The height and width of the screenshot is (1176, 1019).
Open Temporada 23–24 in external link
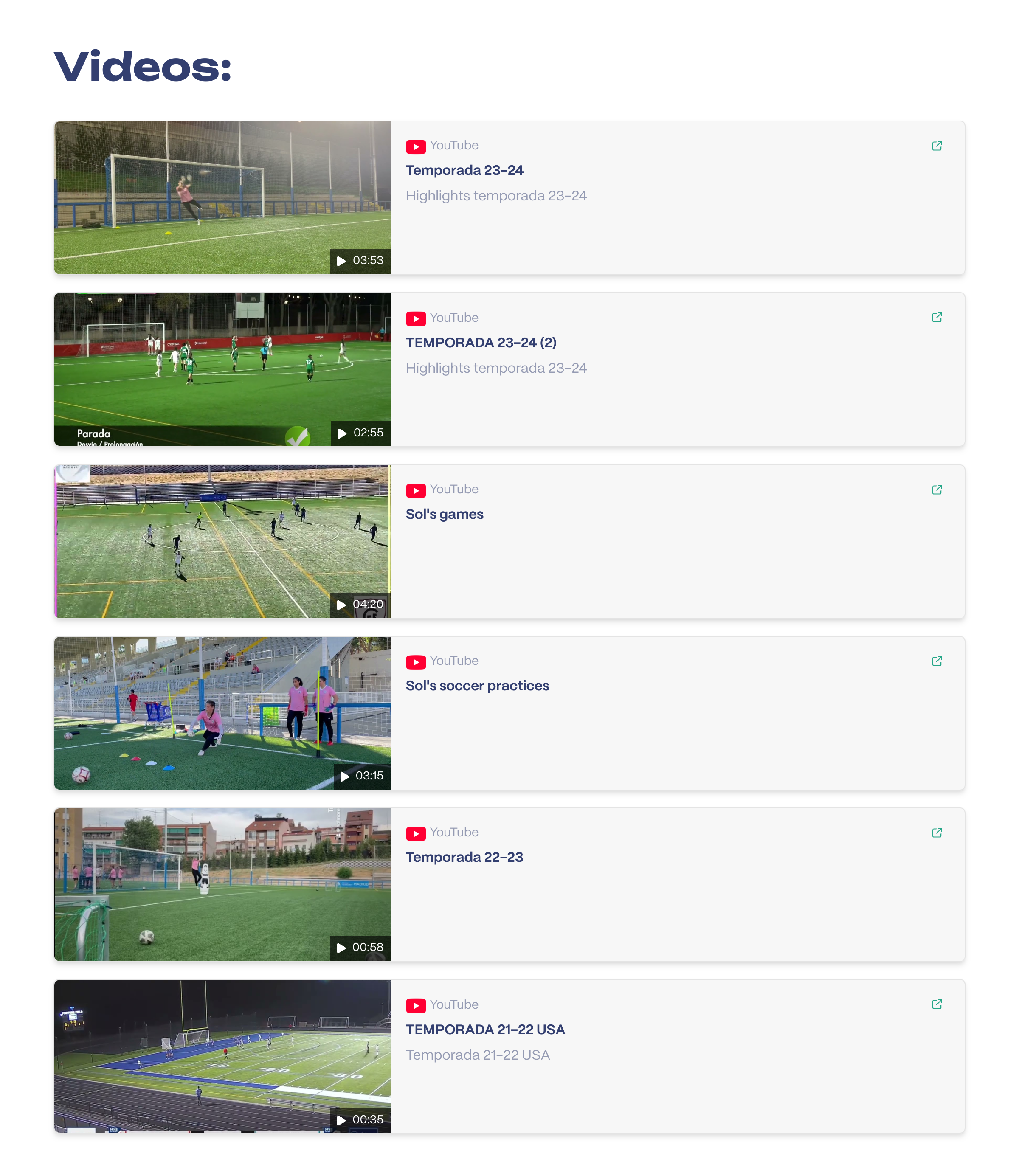click(937, 146)
